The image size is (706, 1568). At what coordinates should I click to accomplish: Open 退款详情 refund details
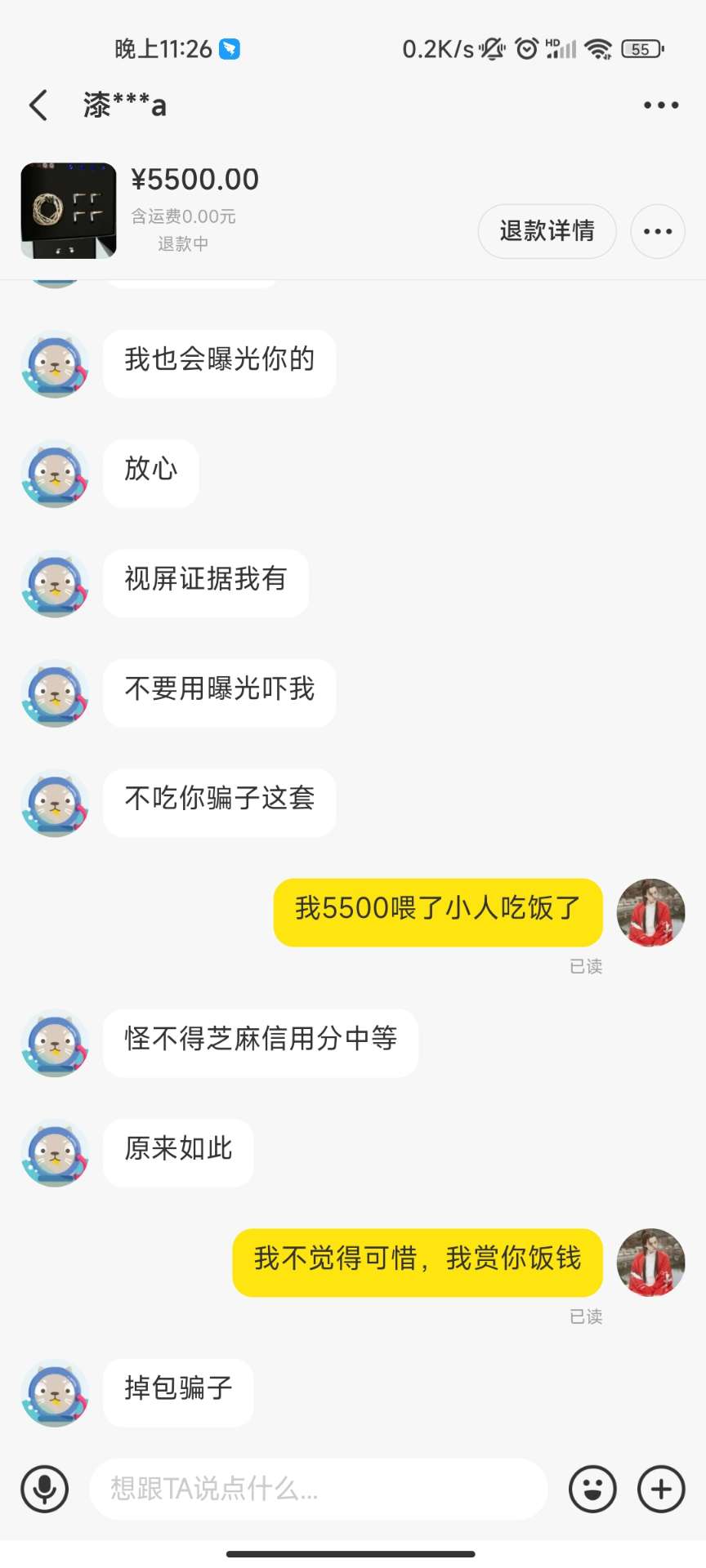[547, 231]
